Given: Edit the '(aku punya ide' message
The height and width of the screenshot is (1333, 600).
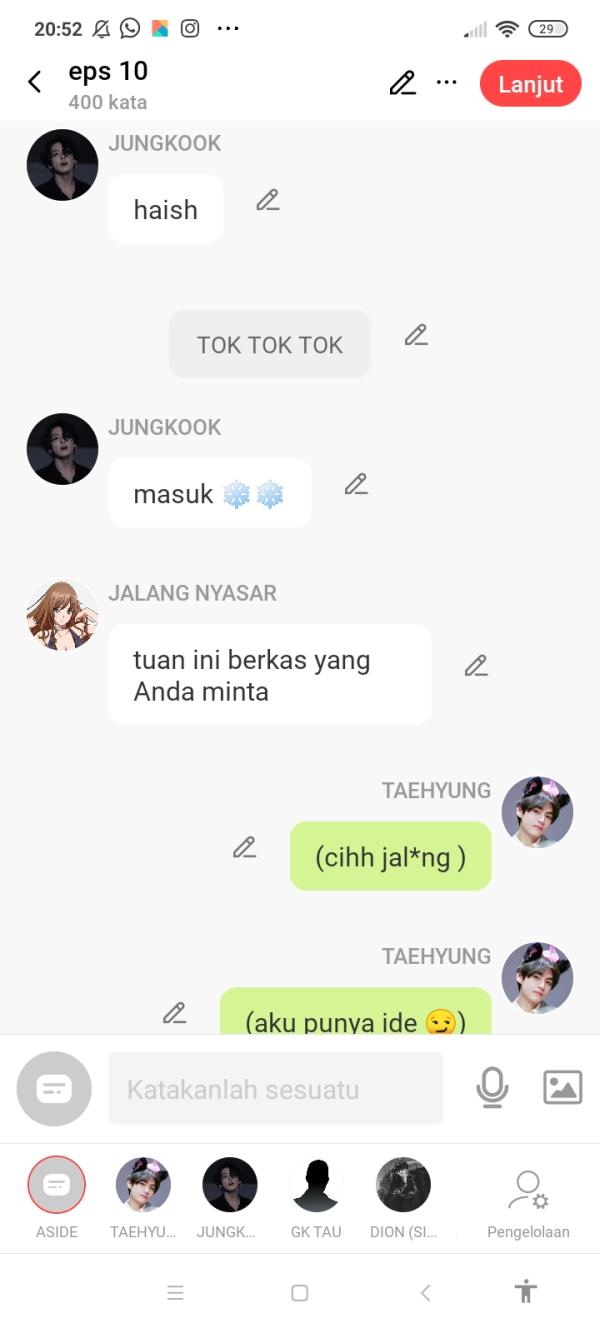Looking at the screenshot, I should click(174, 1013).
